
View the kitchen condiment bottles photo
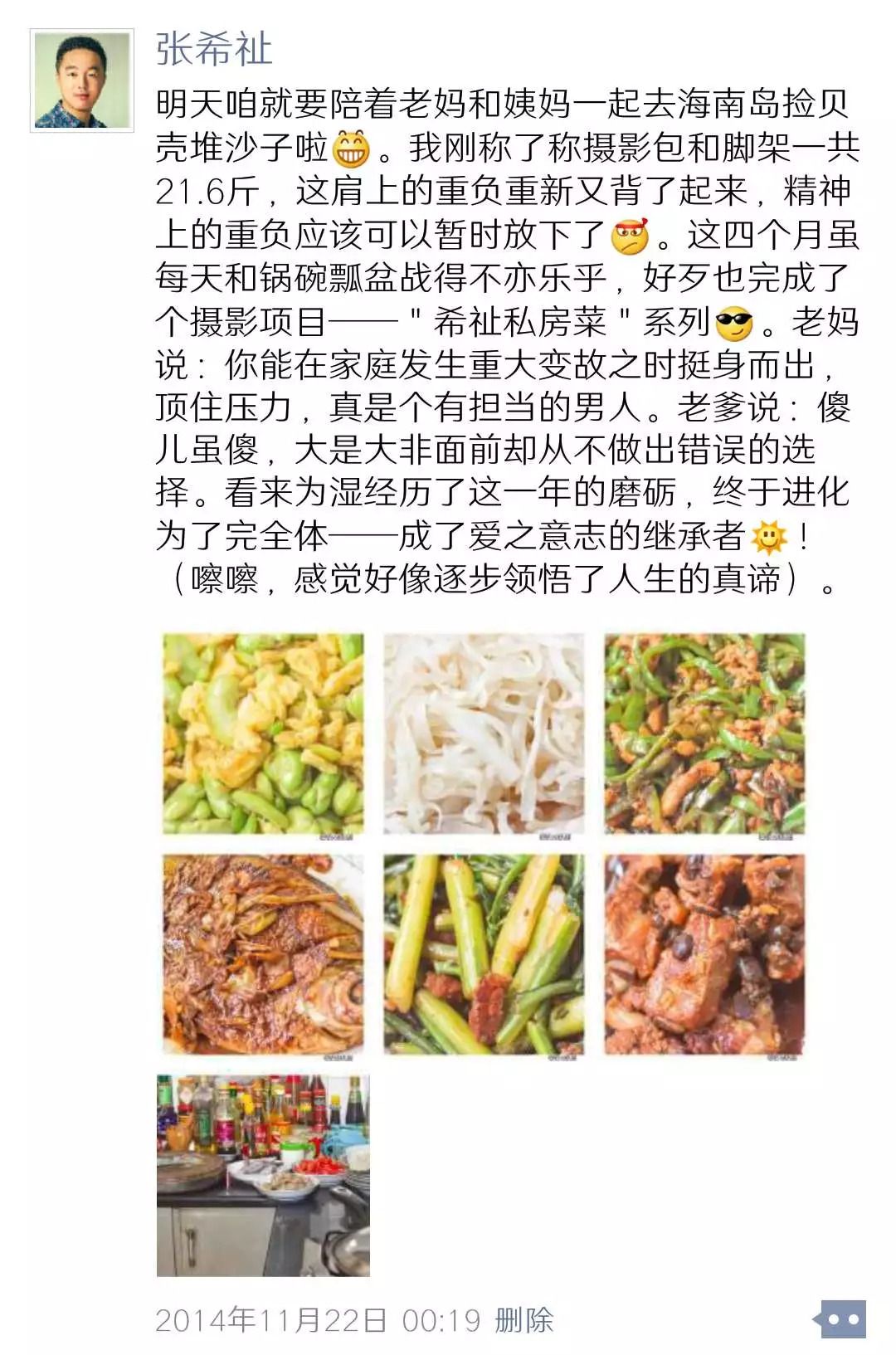pos(263,1176)
